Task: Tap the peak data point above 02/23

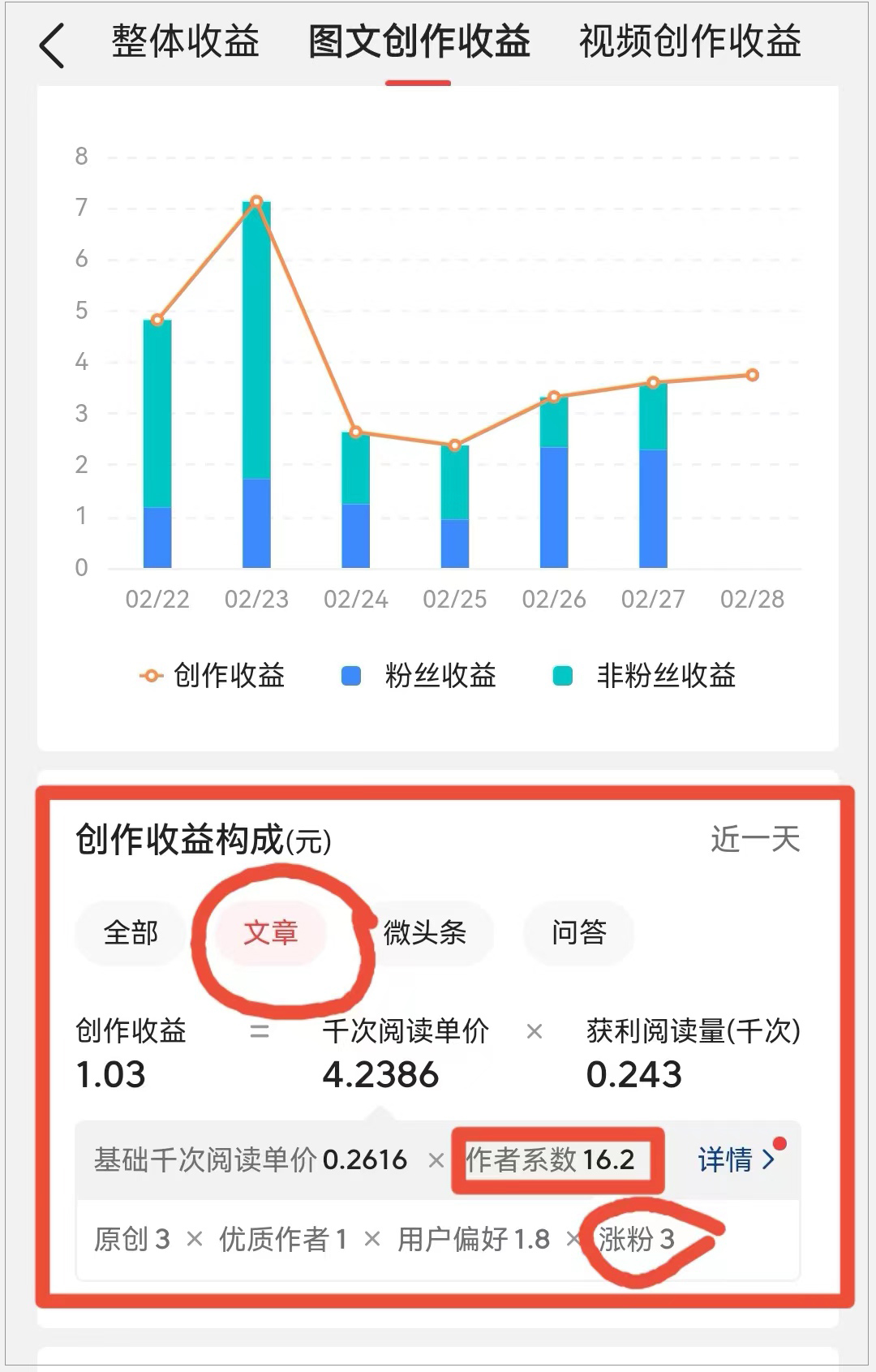Action: 258,200
